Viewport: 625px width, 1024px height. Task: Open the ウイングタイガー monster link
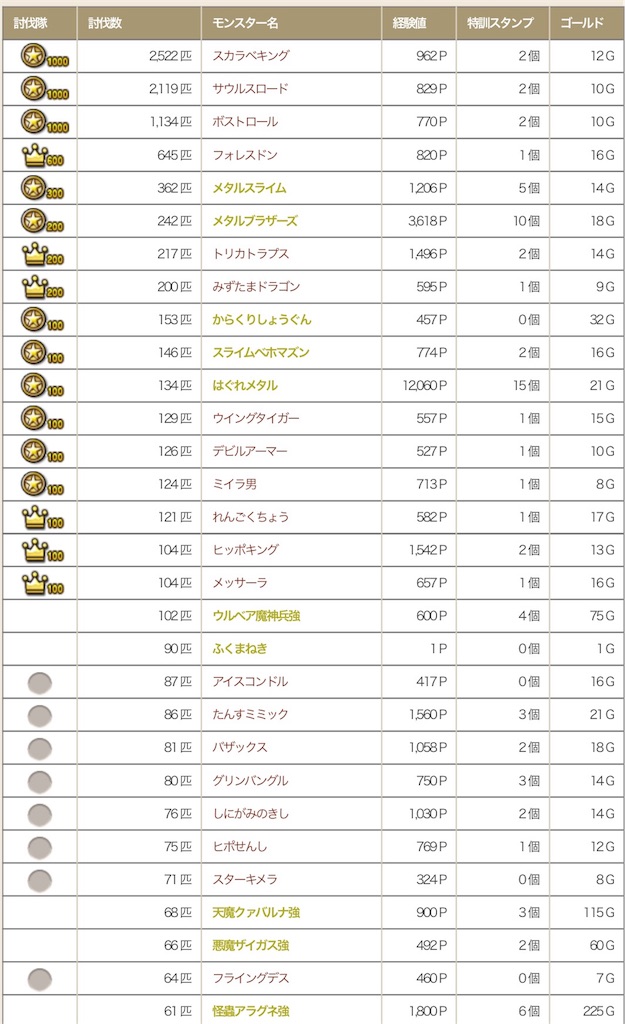pyautogui.click(x=256, y=418)
